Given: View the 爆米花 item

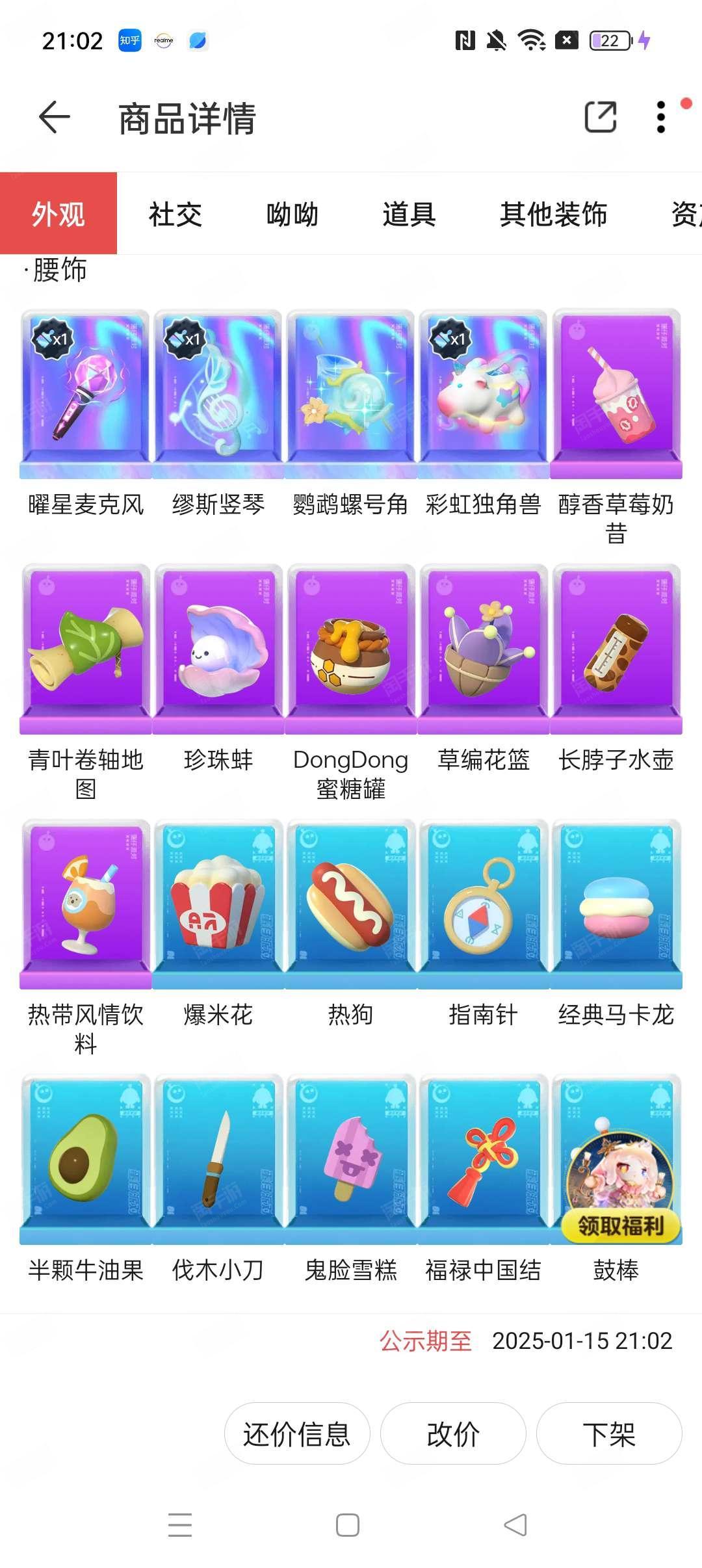Looking at the screenshot, I should 218,904.
